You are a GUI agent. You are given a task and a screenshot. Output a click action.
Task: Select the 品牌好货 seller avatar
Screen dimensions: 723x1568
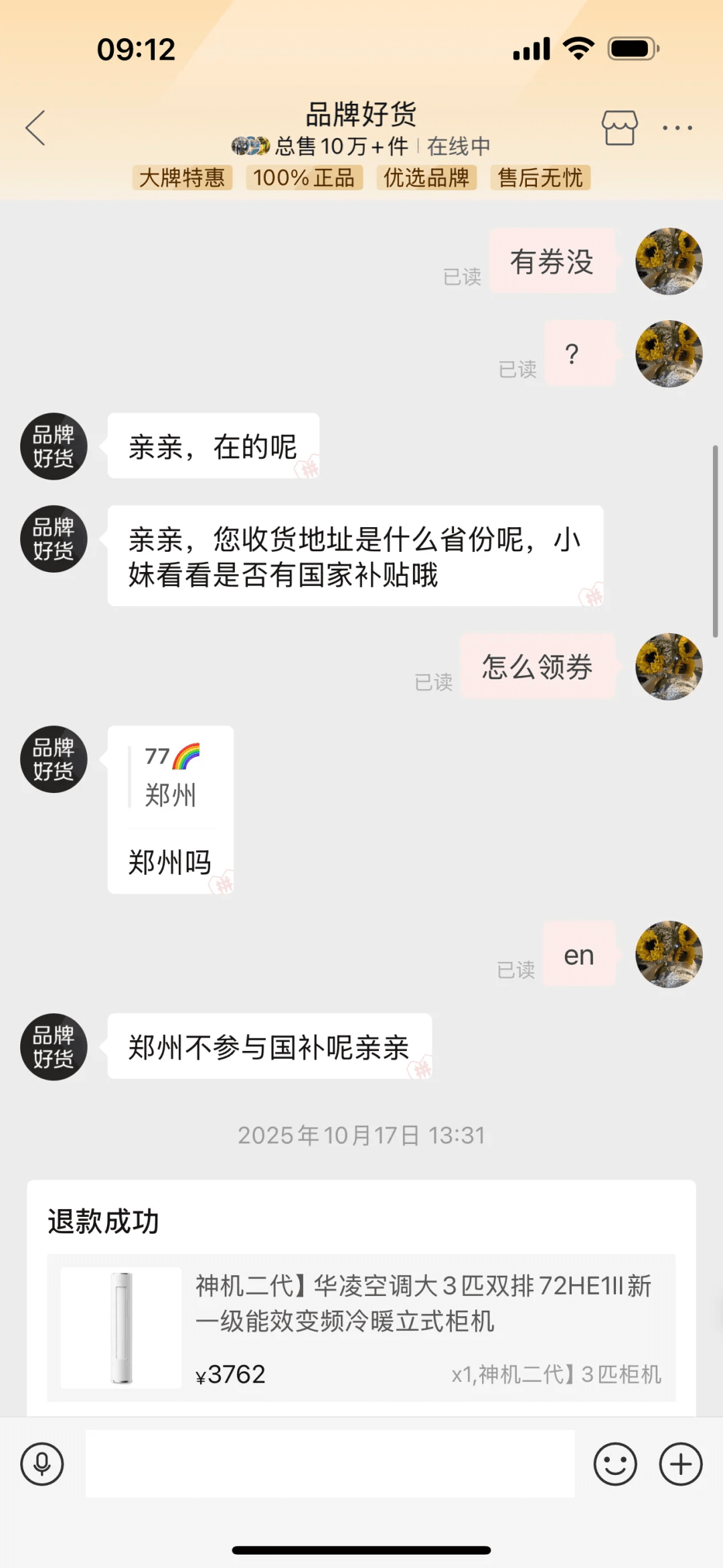54,447
